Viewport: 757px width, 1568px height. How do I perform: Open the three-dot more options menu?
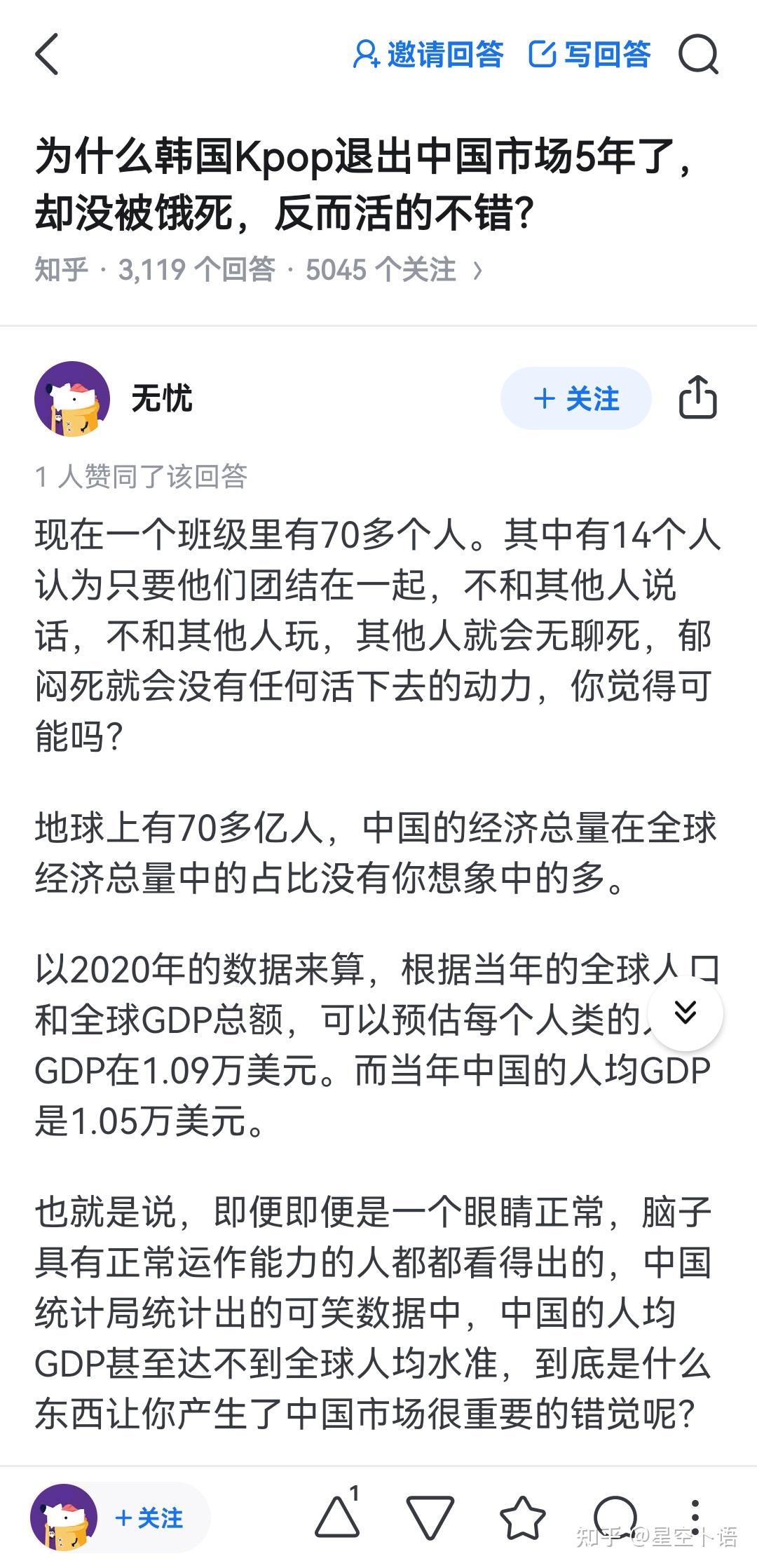pyautogui.click(x=695, y=1518)
